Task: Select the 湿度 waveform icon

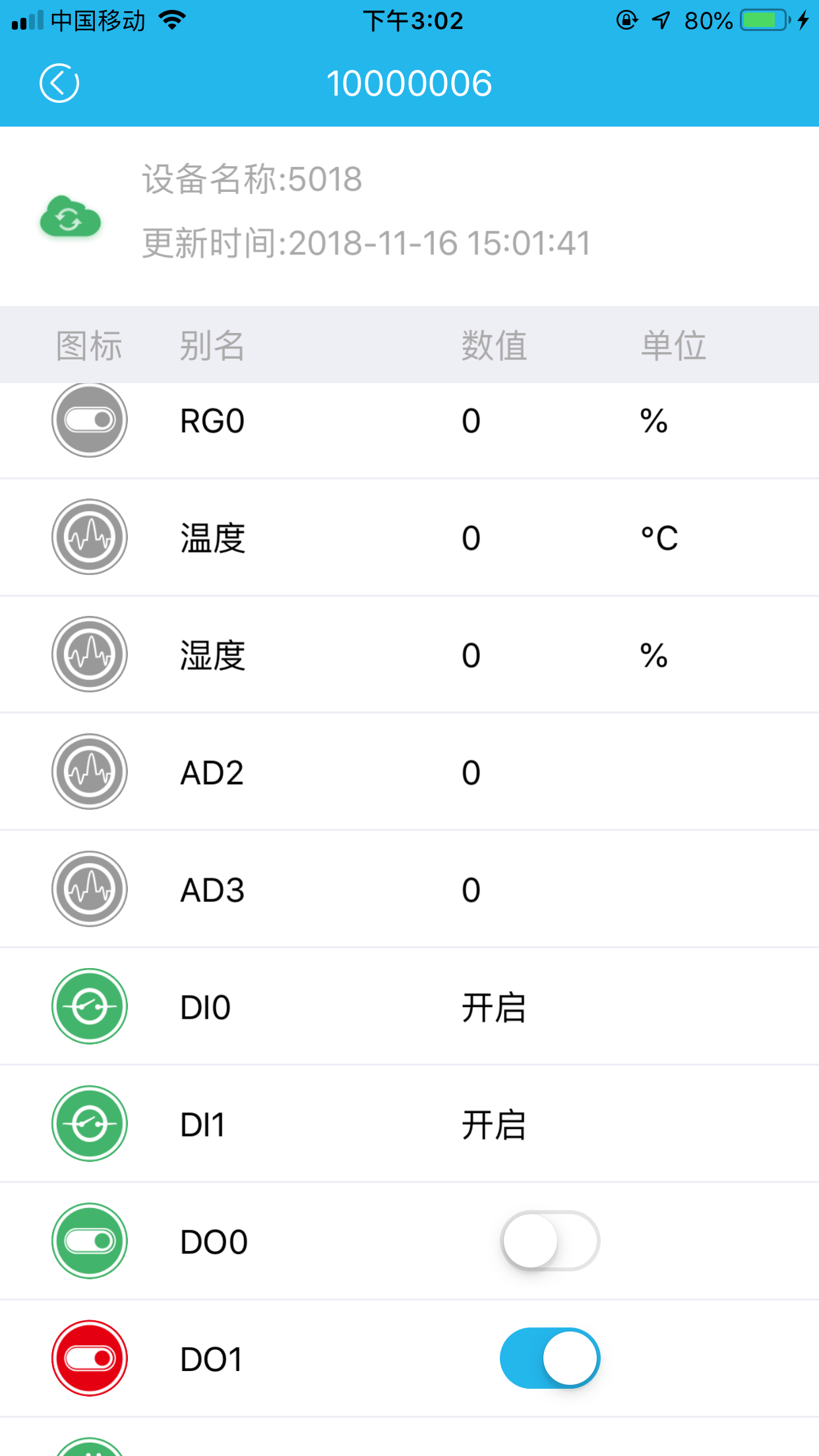Action: (x=89, y=654)
